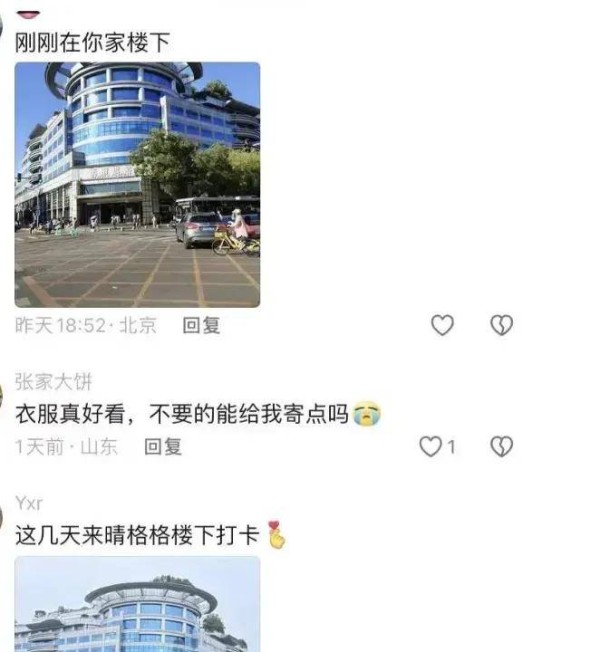Dislike the 刚刚在你家楼下 comment
The image size is (600, 652).
click(x=501, y=325)
